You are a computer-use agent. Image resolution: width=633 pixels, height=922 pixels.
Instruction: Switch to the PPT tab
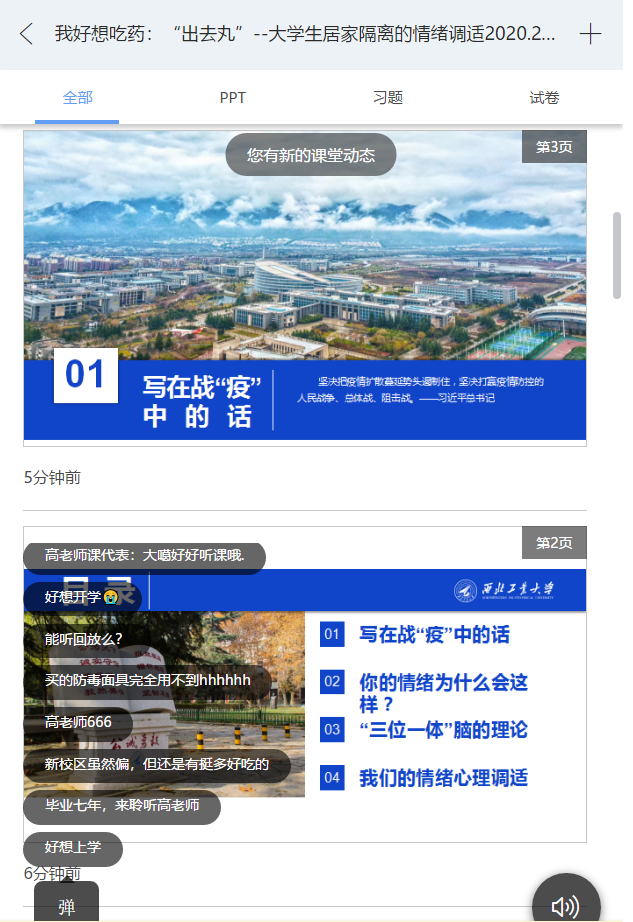pyautogui.click(x=233, y=98)
